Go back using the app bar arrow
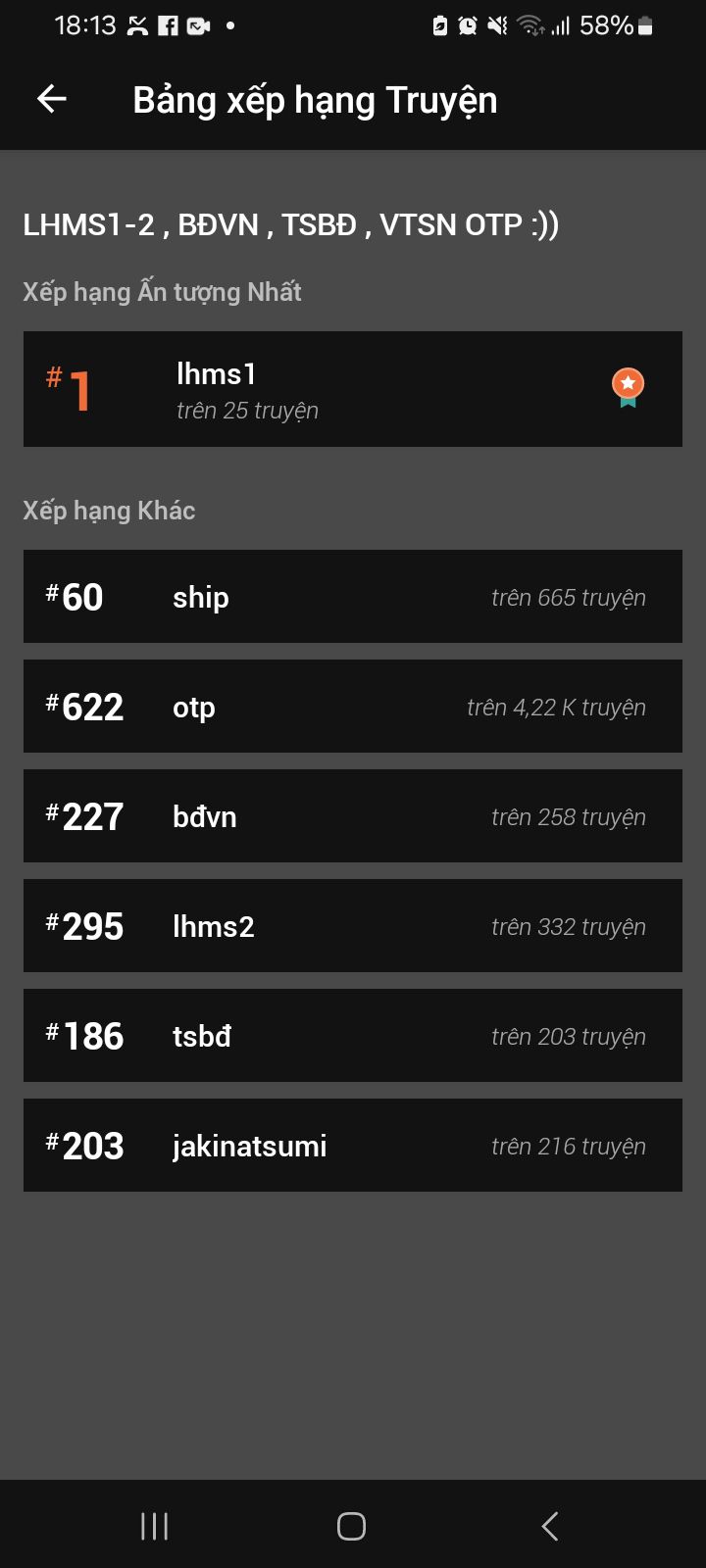 (52, 99)
